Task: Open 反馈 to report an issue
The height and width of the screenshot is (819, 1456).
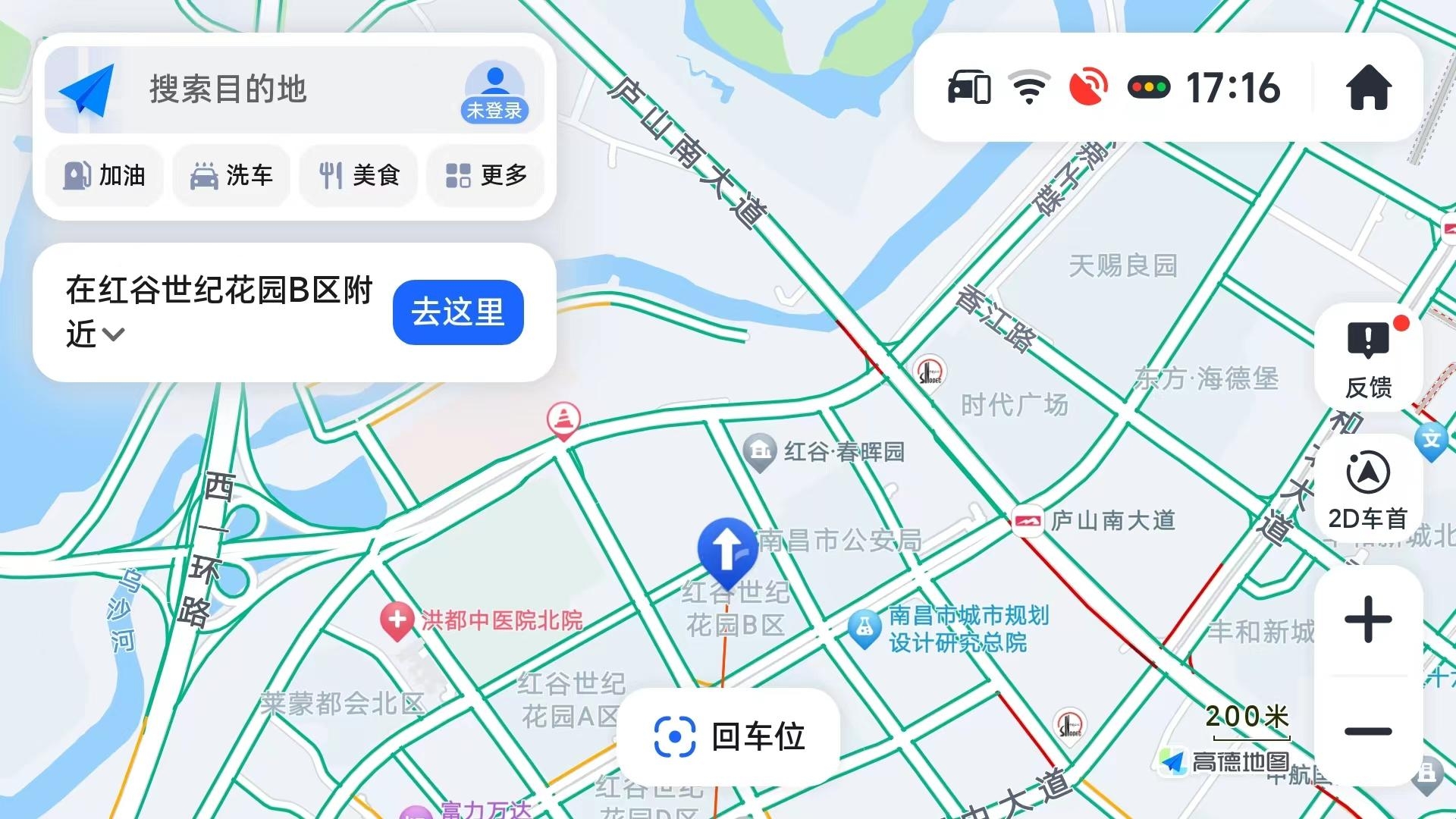Action: [x=1368, y=357]
